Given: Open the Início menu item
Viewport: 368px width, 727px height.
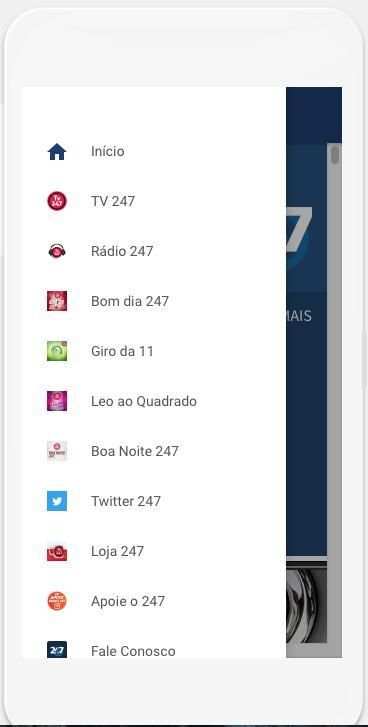Looking at the screenshot, I should tap(154, 152).
